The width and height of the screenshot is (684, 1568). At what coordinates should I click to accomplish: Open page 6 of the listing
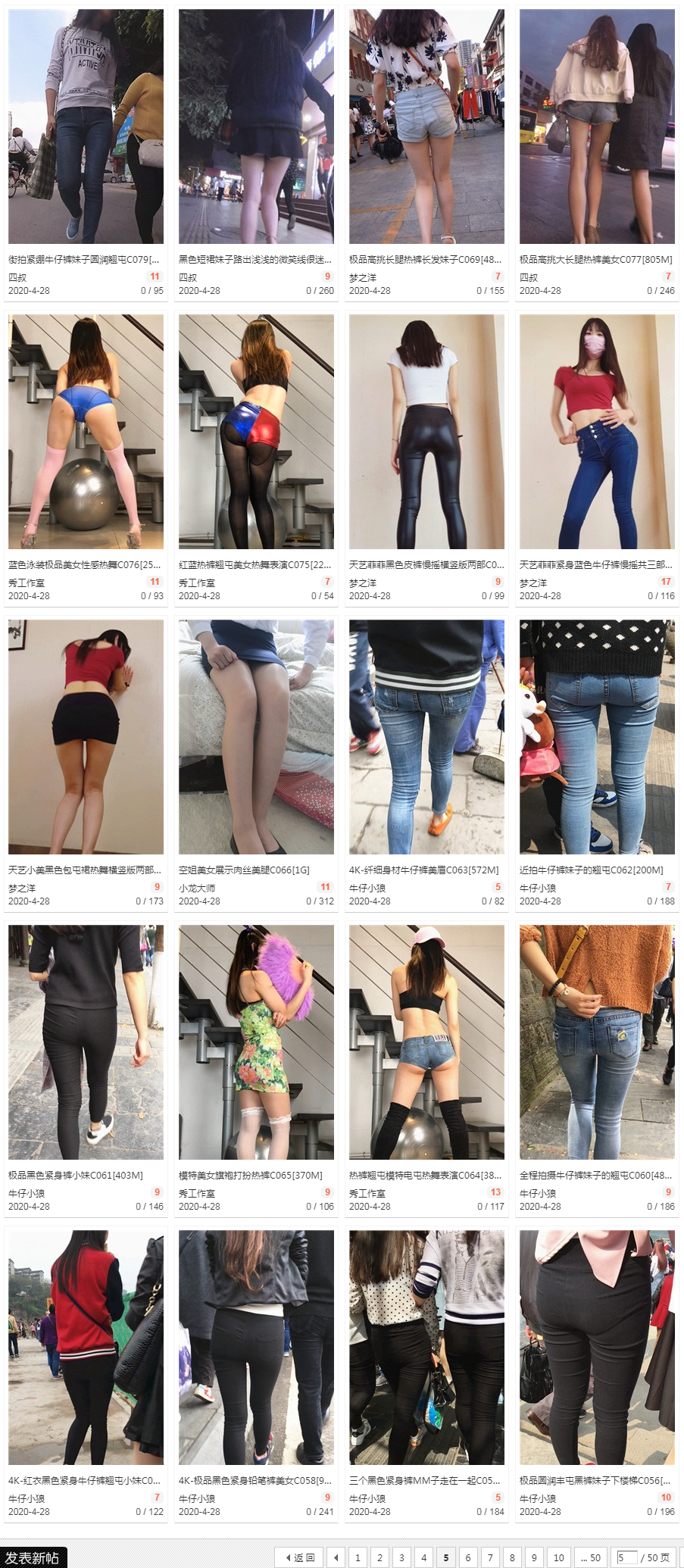click(467, 1557)
